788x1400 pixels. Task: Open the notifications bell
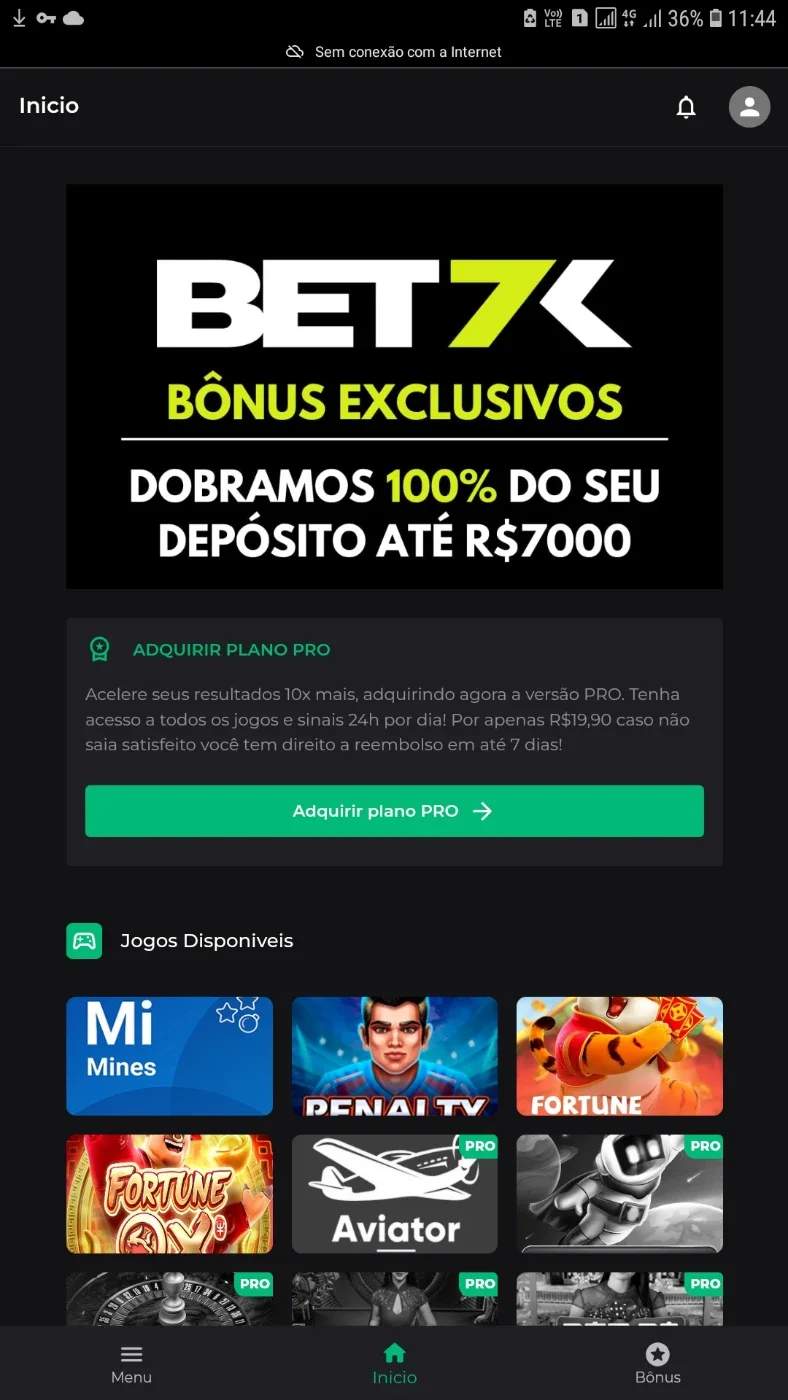[686, 107]
